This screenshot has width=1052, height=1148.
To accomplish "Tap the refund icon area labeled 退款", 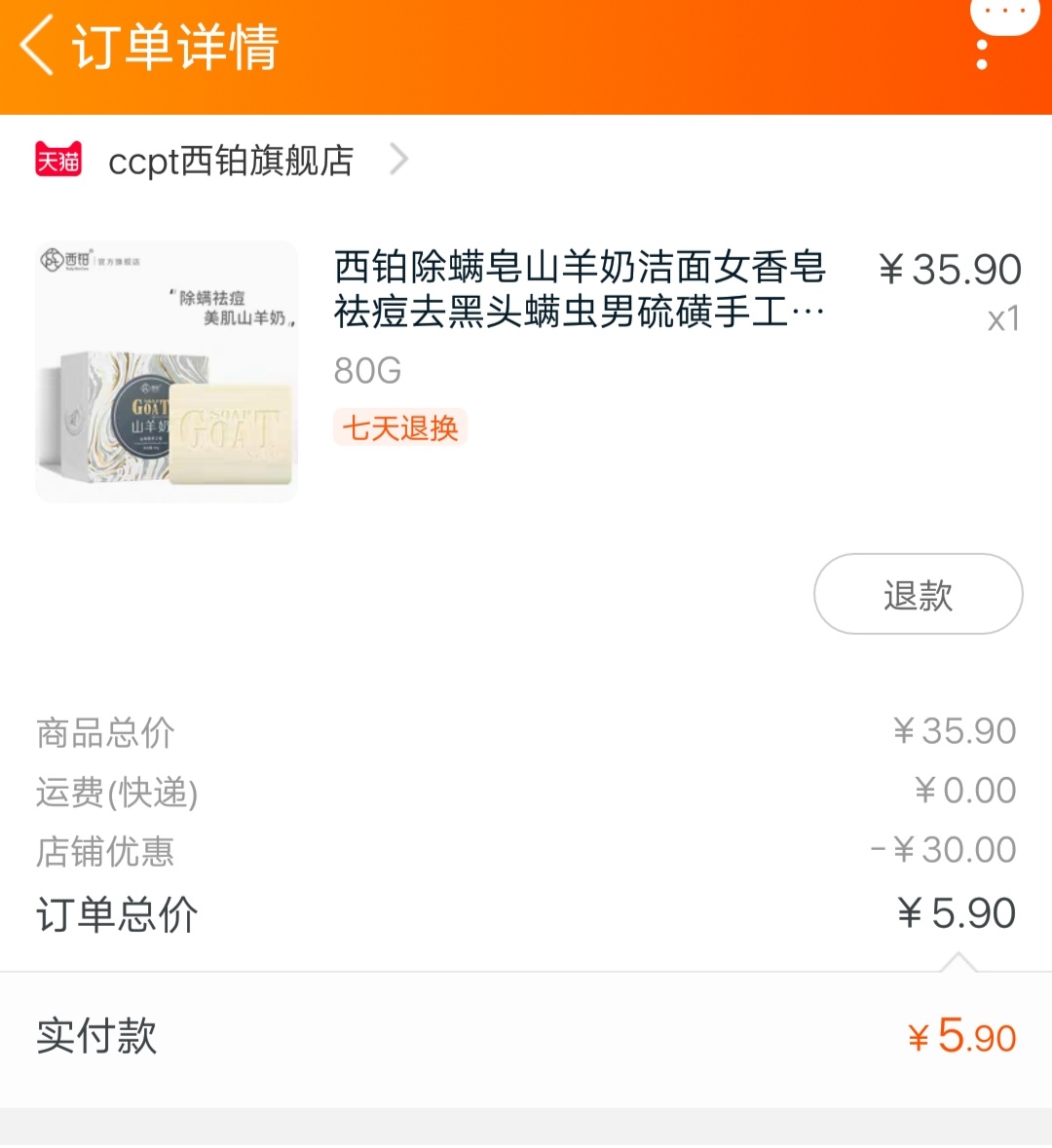I will (917, 594).
